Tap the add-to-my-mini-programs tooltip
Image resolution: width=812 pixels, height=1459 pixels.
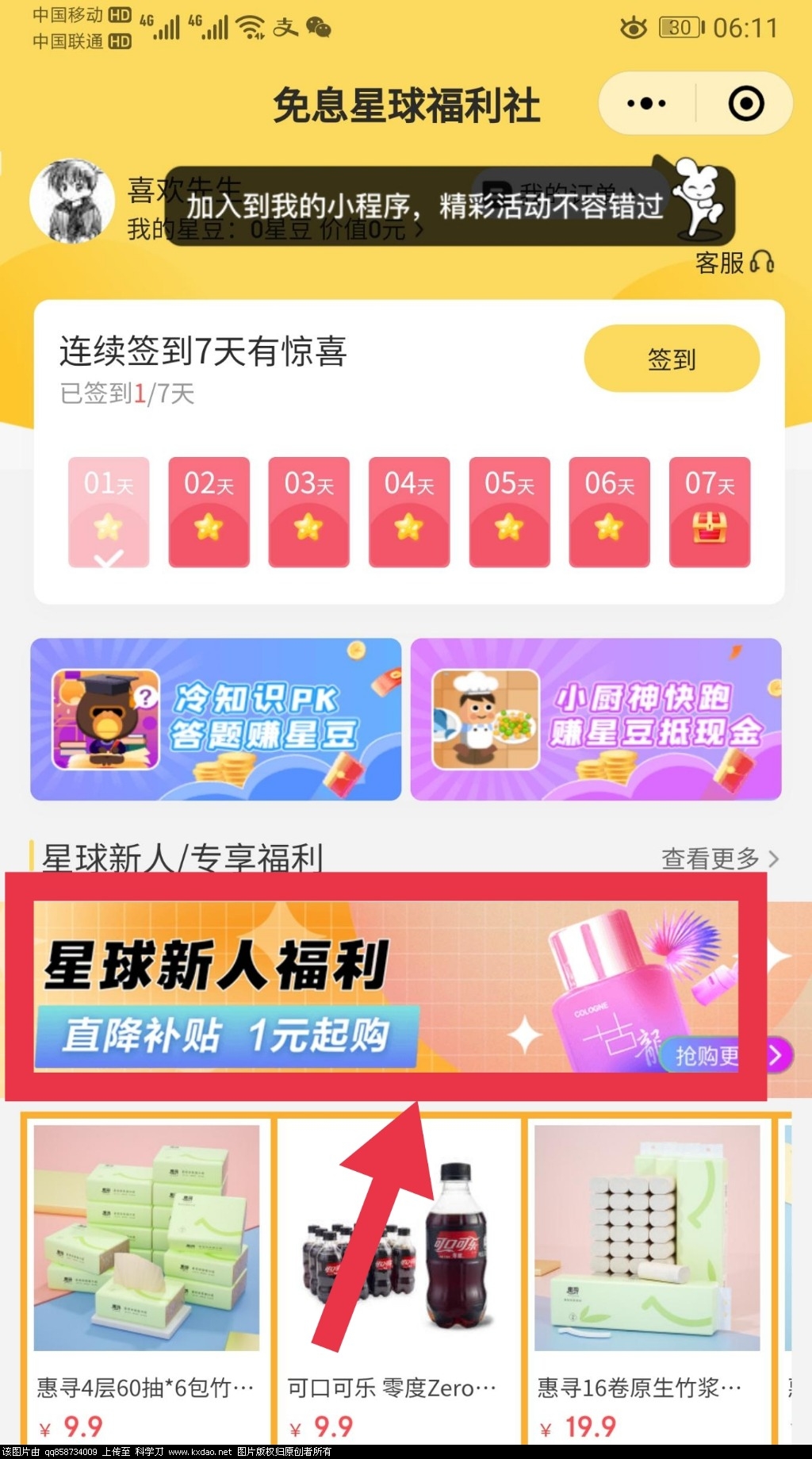coord(424,206)
